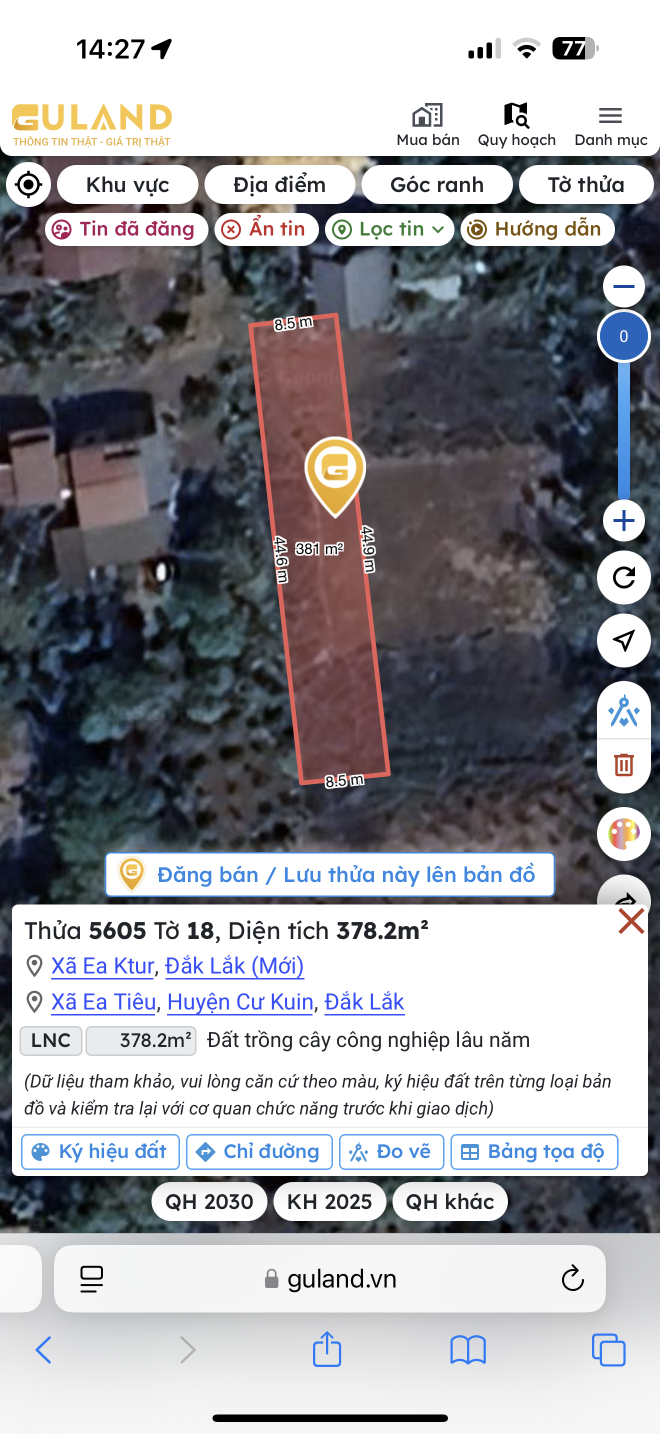Hide listings with Ẩn tin
660x1434 pixels.
(266, 229)
